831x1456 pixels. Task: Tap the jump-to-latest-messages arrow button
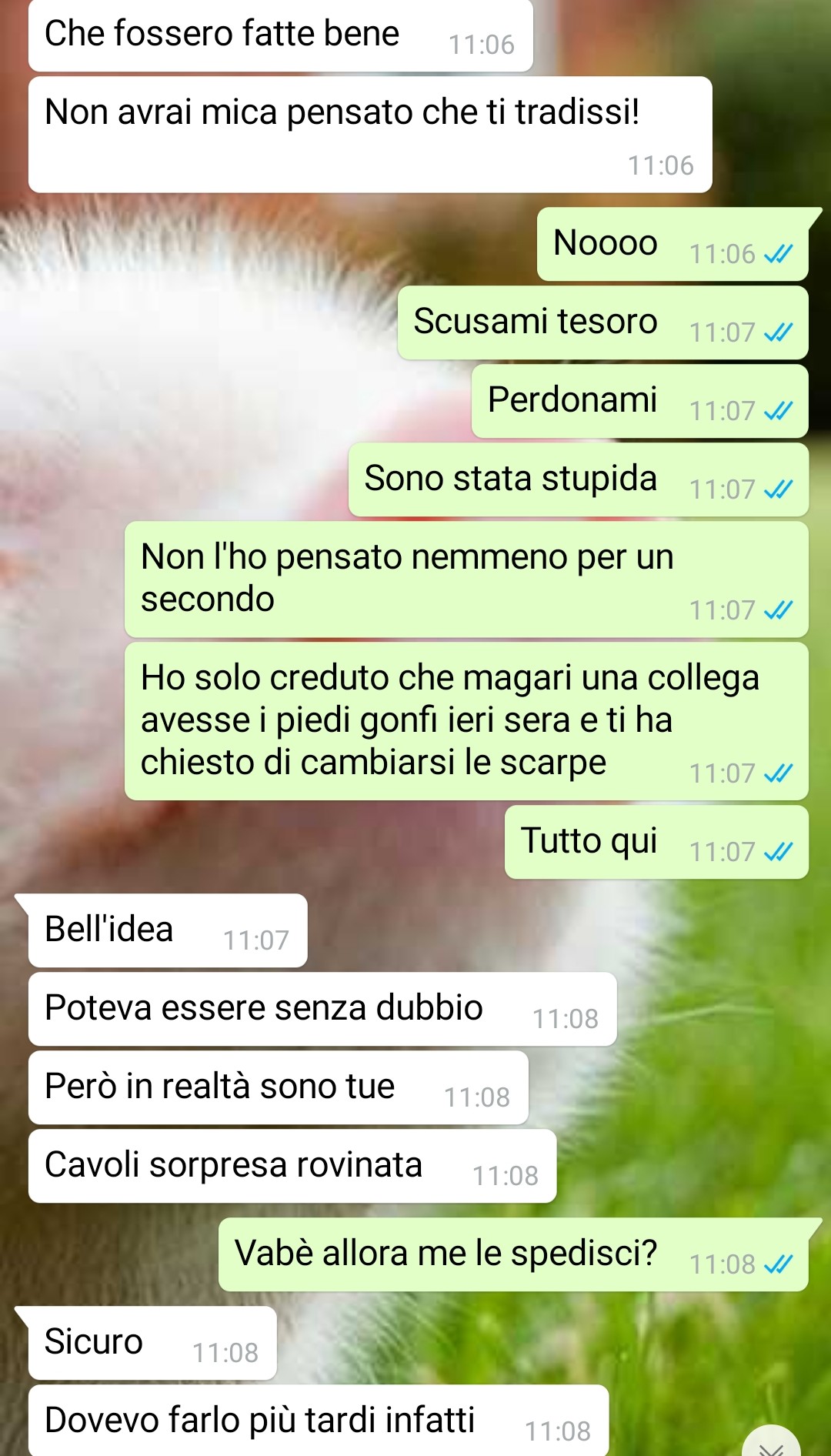click(x=771, y=1444)
